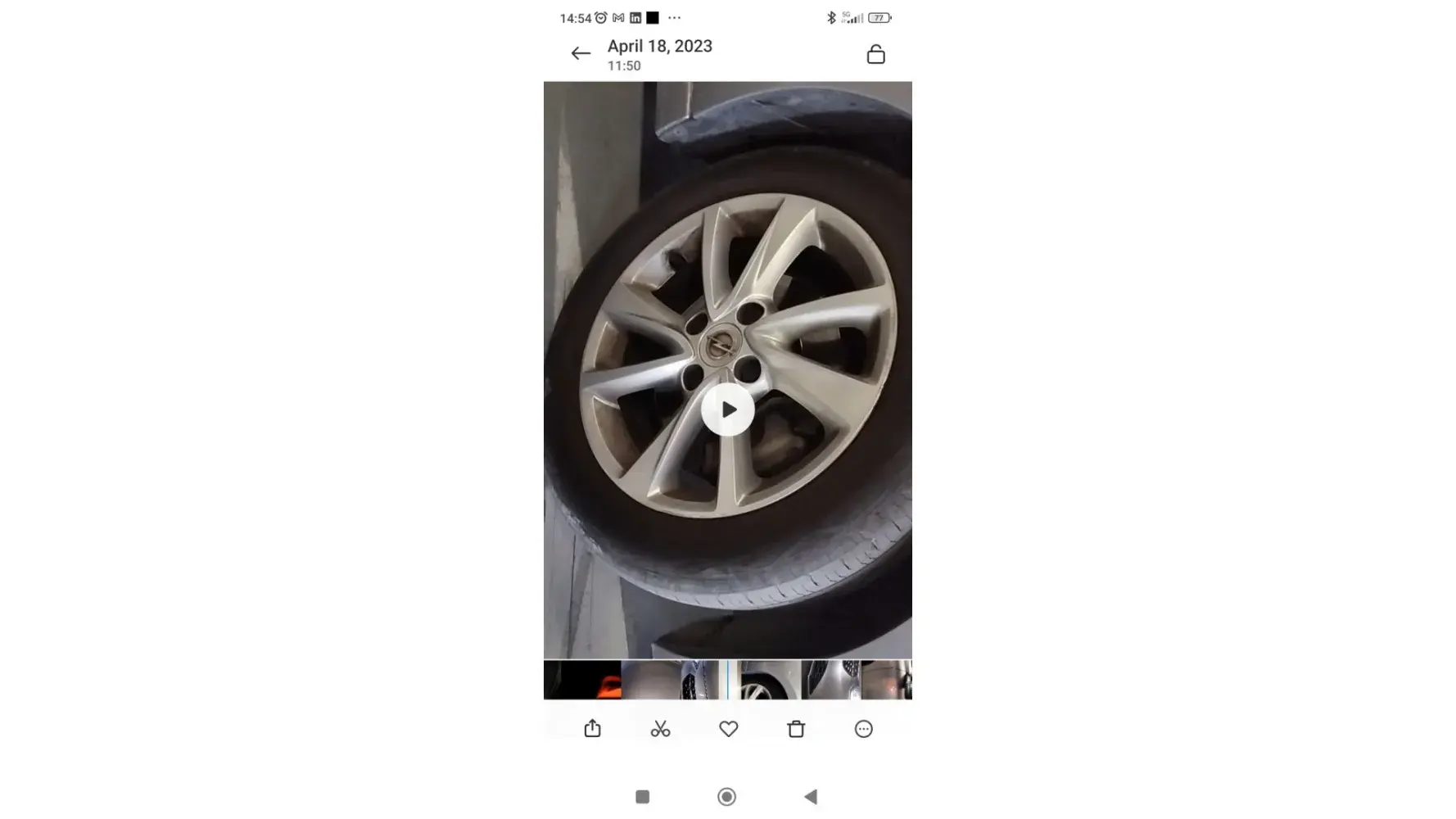Screen dimensions: 1456x819
Task: Open recent apps with the square button
Action: pyautogui.click(x=643, y=797)
